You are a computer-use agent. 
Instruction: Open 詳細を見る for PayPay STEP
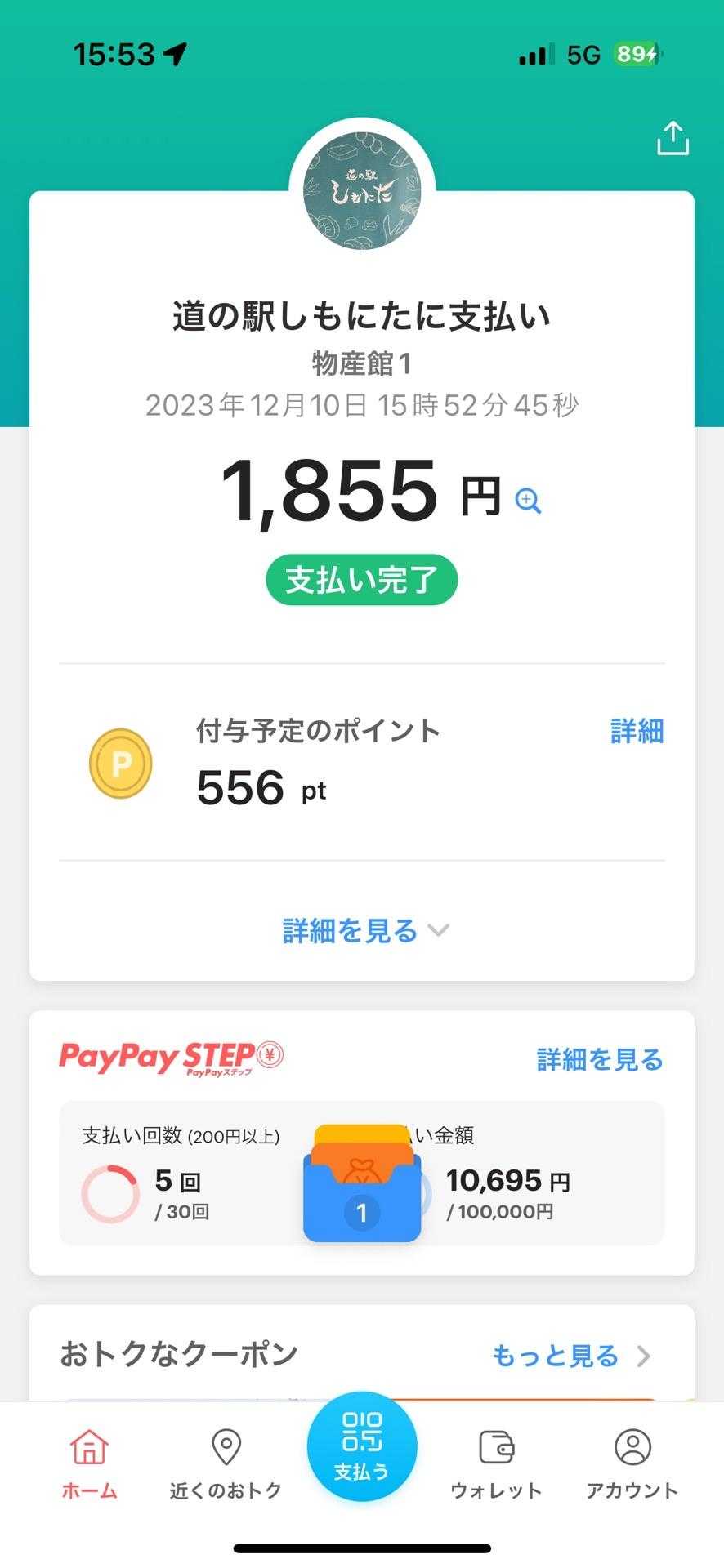coord(599,1059)
